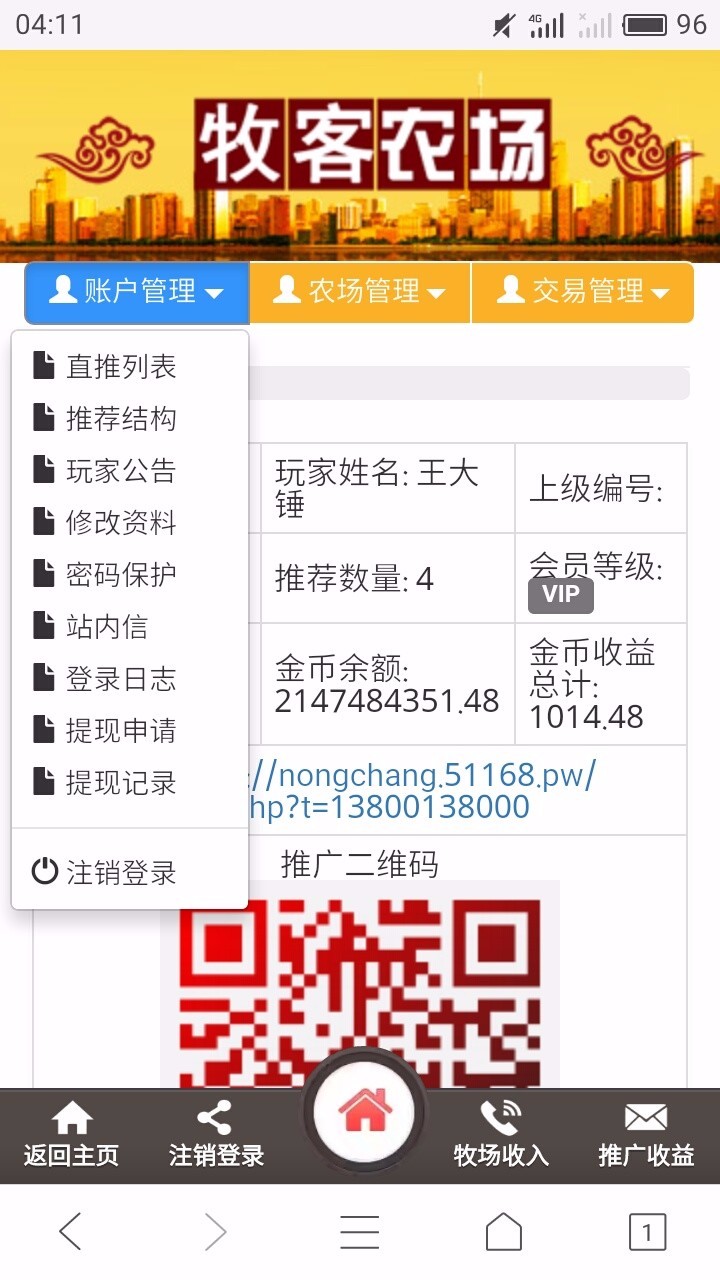720x1280 pixels.
Task: Open 推广收益 in the bottom bar
Action: tap(646, 1137)
